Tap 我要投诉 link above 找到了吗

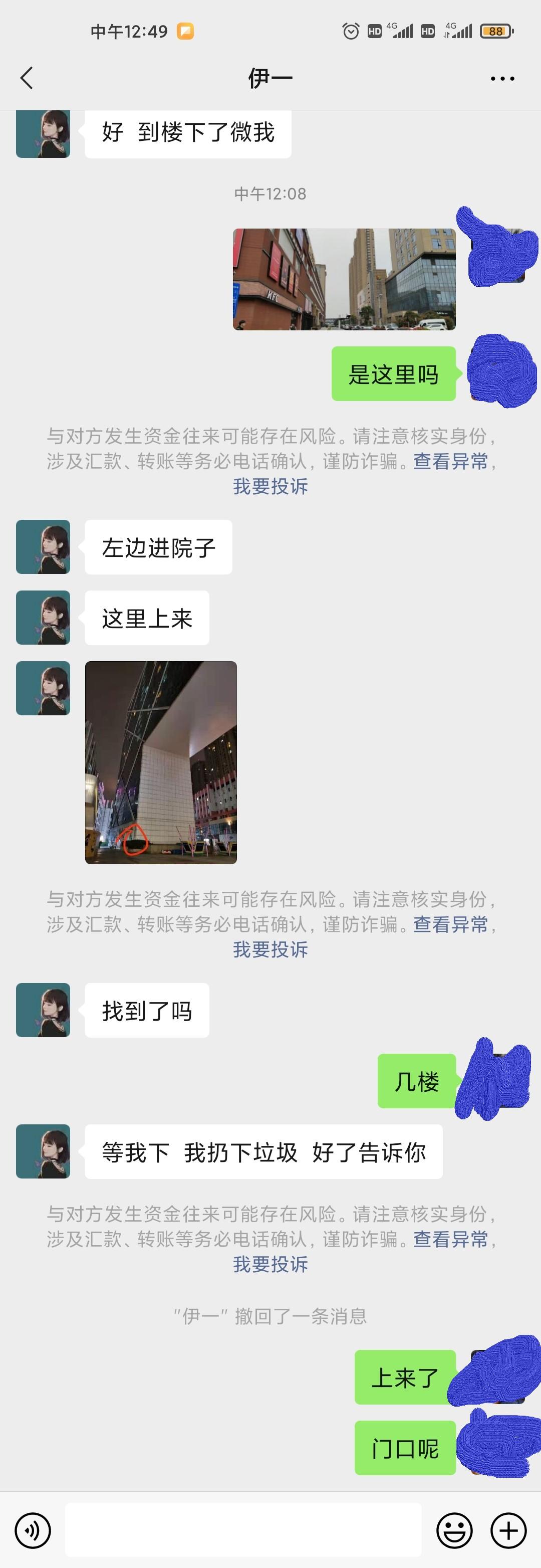click(270, 949)
